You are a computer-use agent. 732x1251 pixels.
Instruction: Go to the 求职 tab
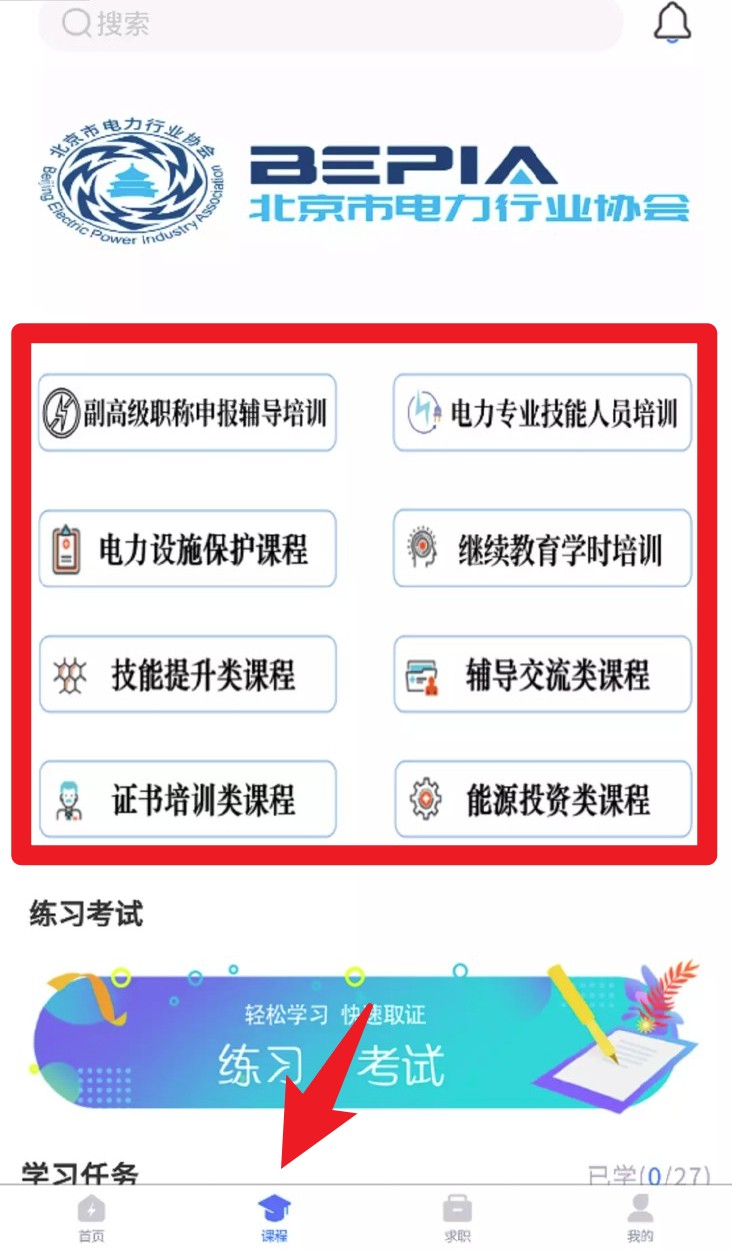pyautogui.click(x=457, y=1219)
